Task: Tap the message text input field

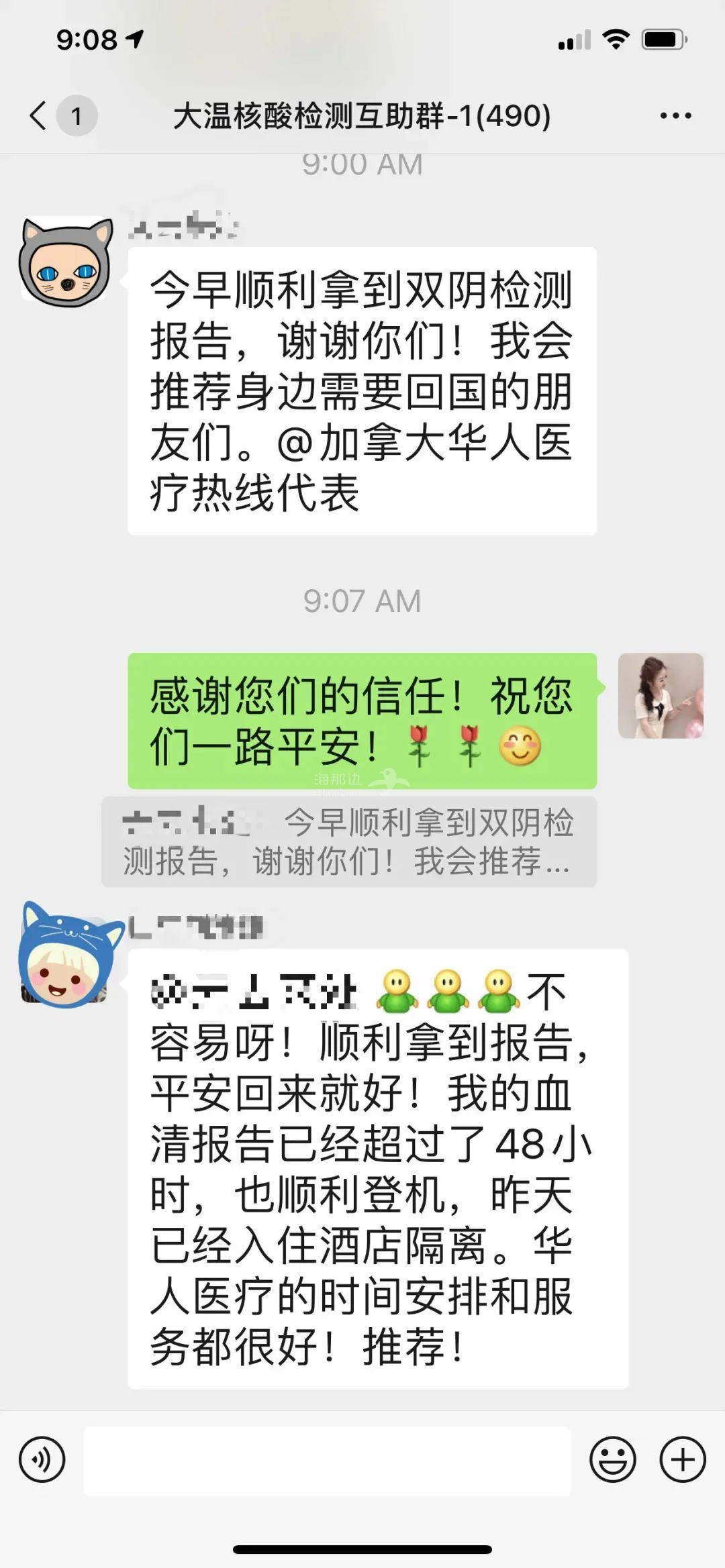Action: [327, 1460]
